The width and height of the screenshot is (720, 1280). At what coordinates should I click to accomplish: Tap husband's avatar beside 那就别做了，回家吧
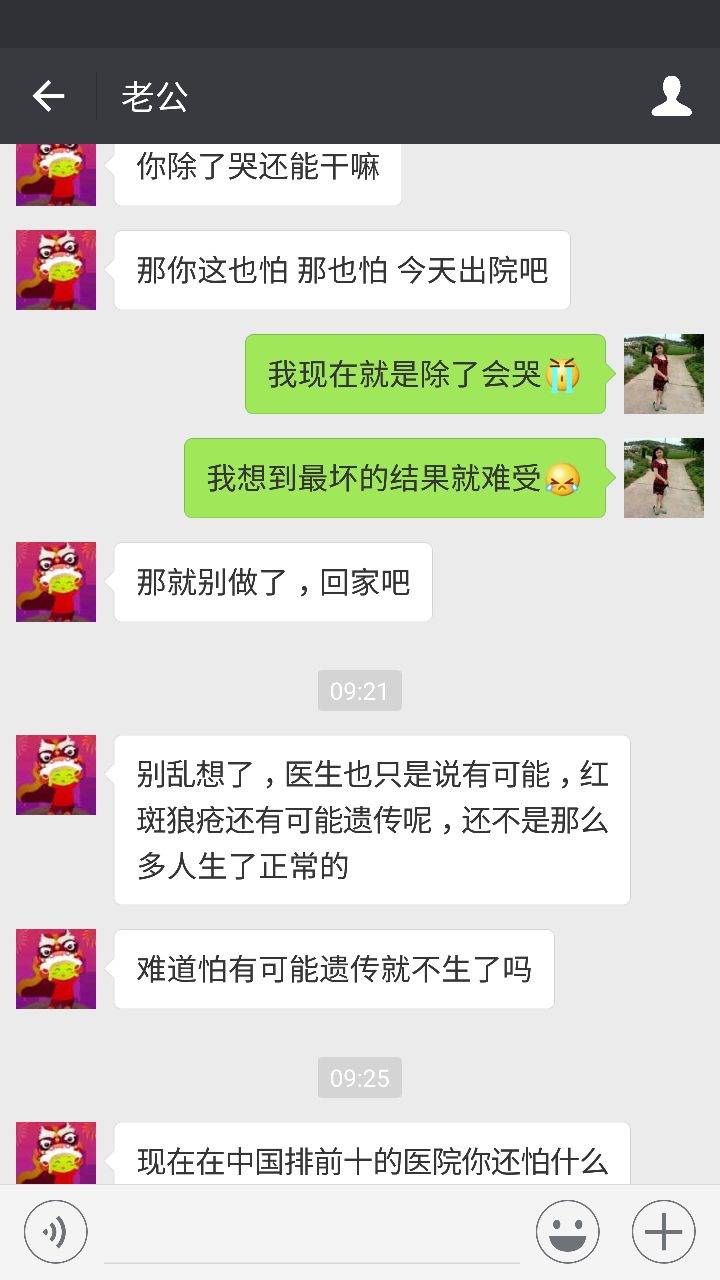(56, 582)
